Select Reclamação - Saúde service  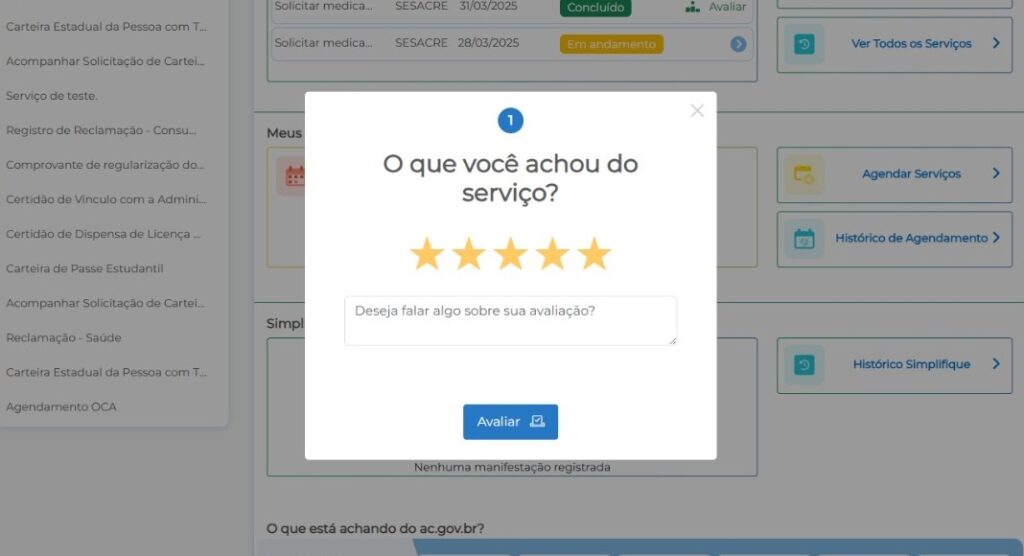coord(64,338)
